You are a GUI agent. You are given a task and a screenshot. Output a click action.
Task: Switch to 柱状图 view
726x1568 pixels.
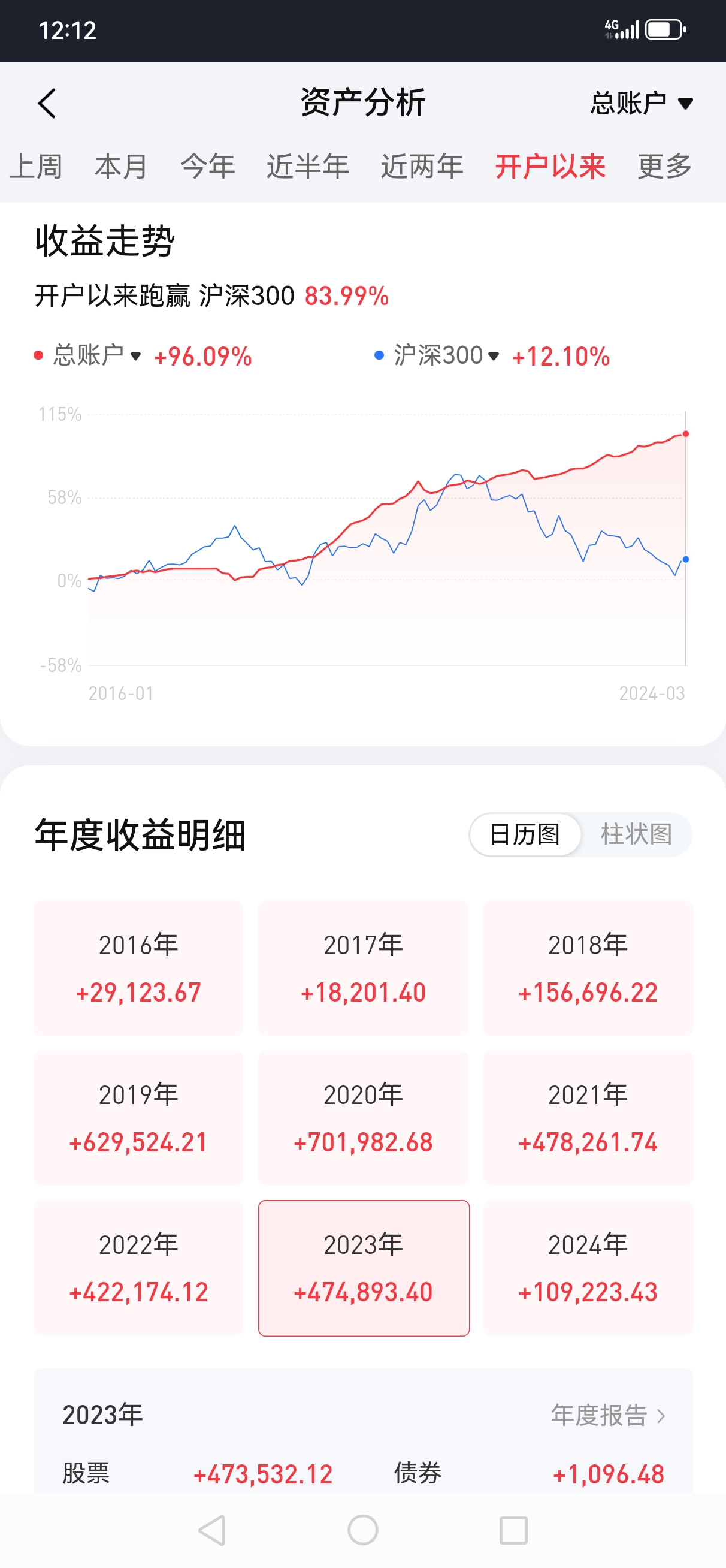[x=636, y=834]
